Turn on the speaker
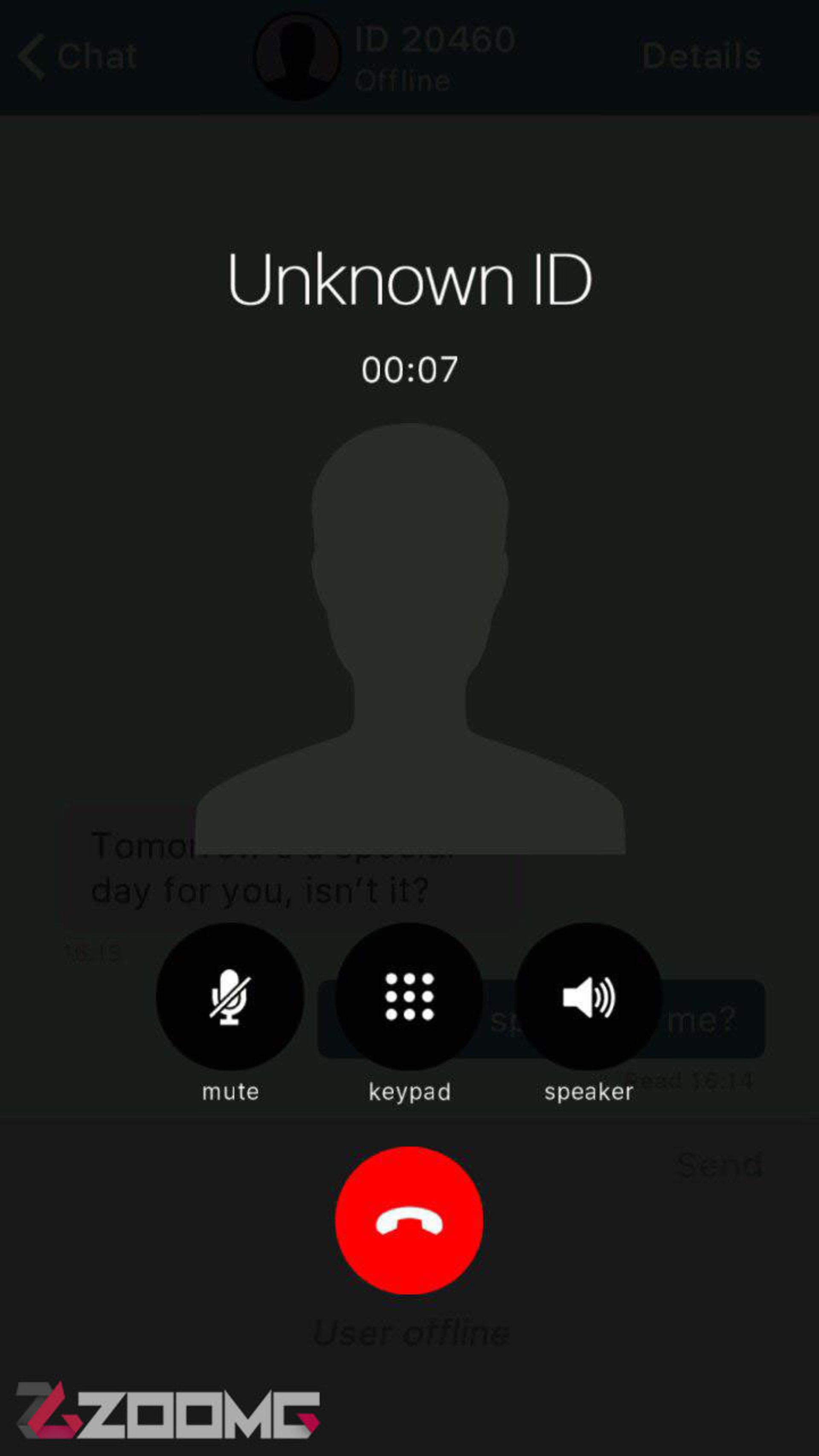The width and height of the screenshot is (819, 1456). click(588, 997)
